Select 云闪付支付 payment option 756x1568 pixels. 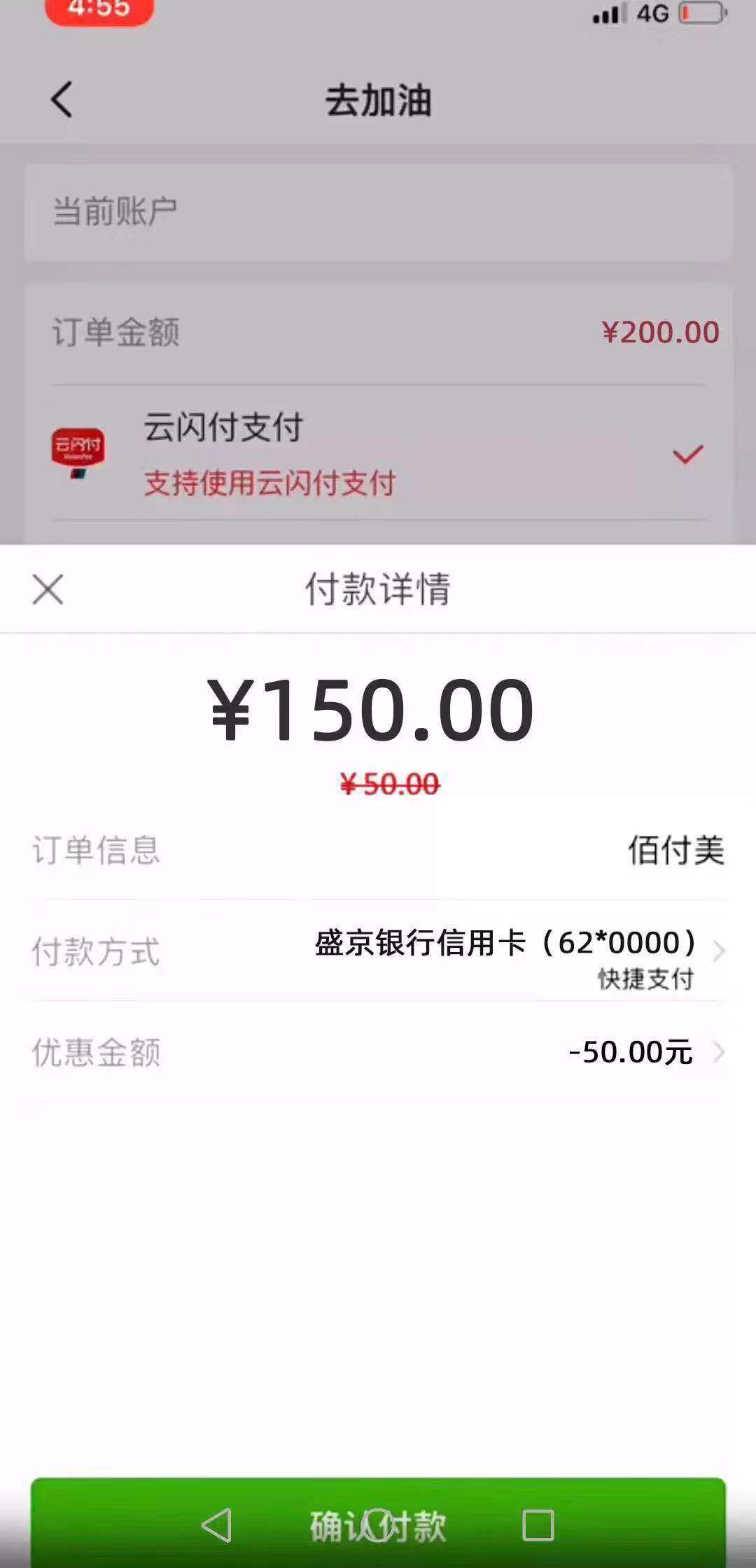pyautogui.click(x=378, y=454)
